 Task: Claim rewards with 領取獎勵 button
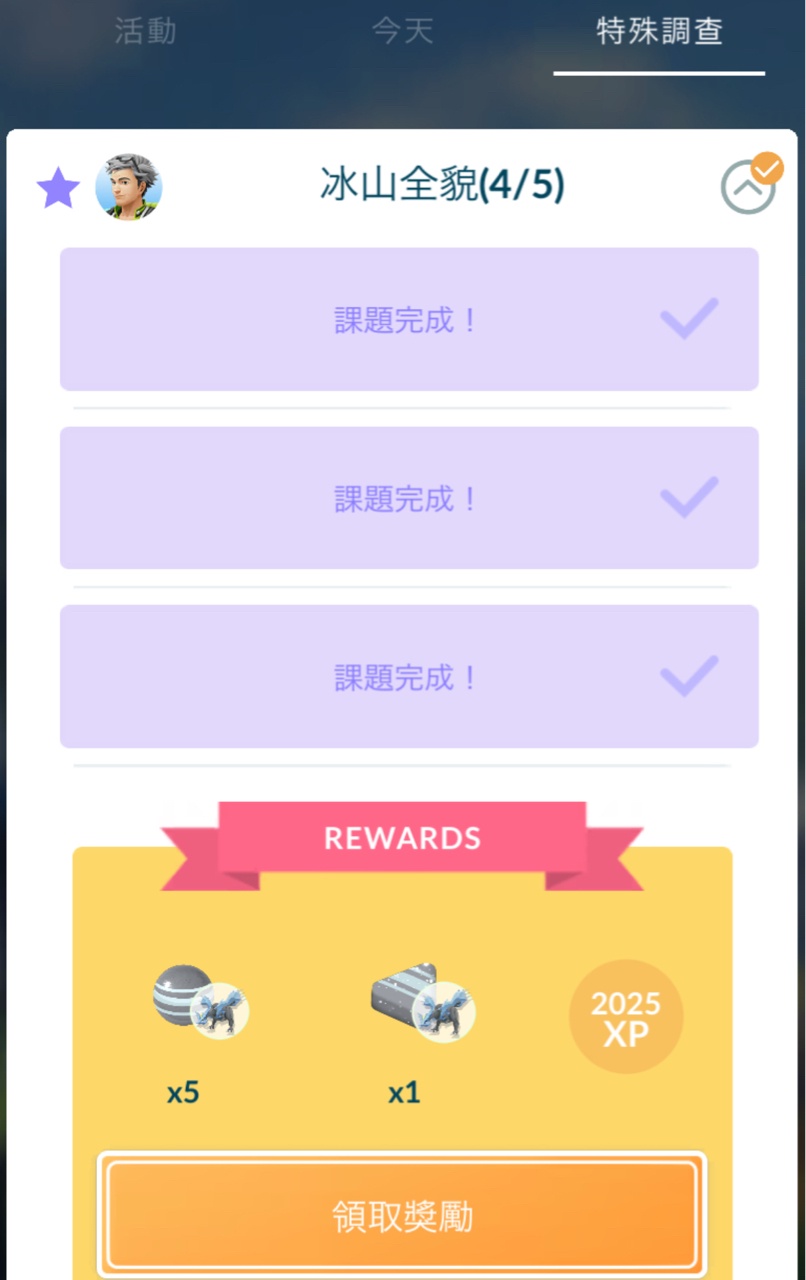[x=402, y=1215]
